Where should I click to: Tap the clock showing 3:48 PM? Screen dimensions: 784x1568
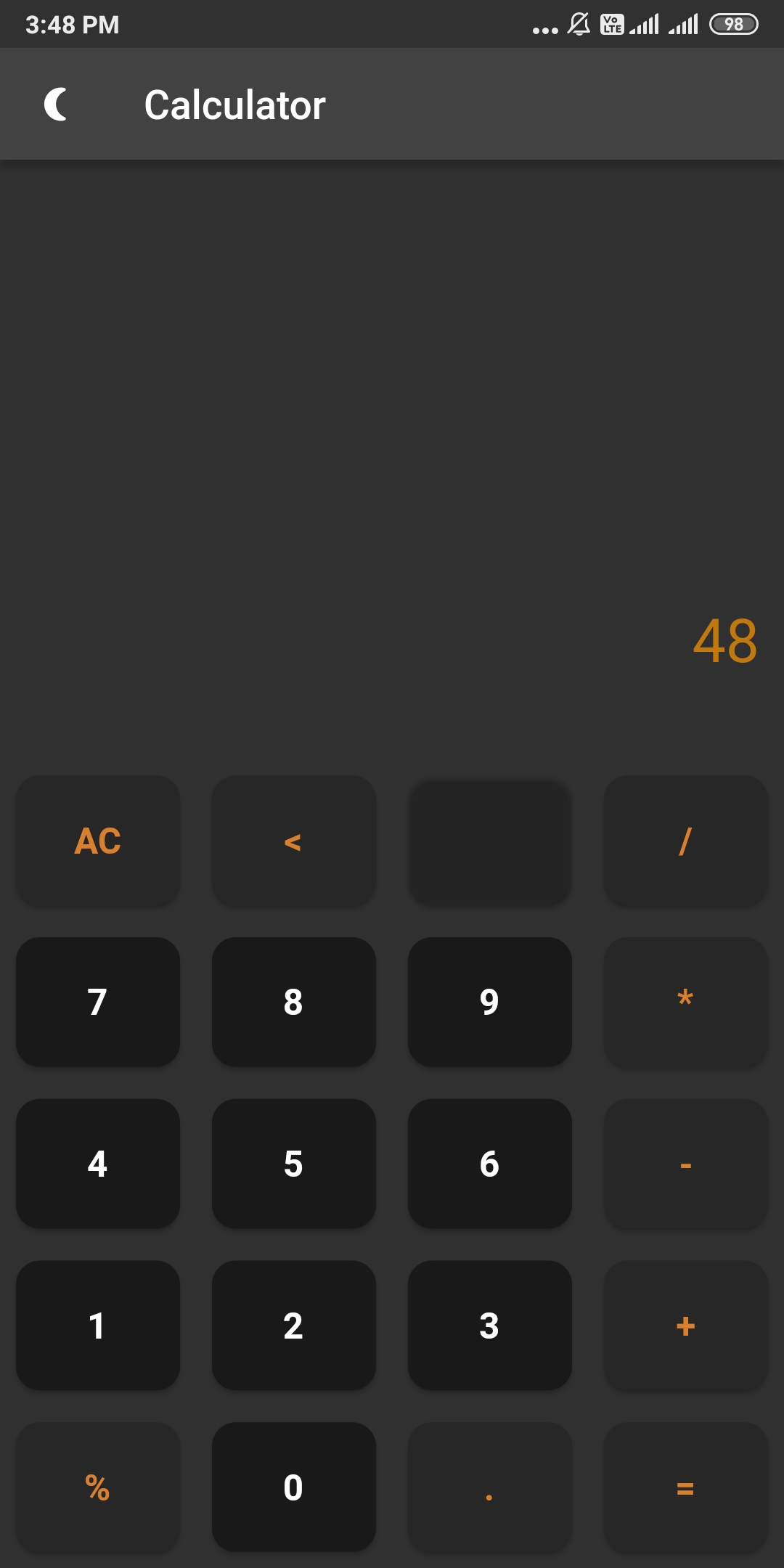click(x=70, y=24)
